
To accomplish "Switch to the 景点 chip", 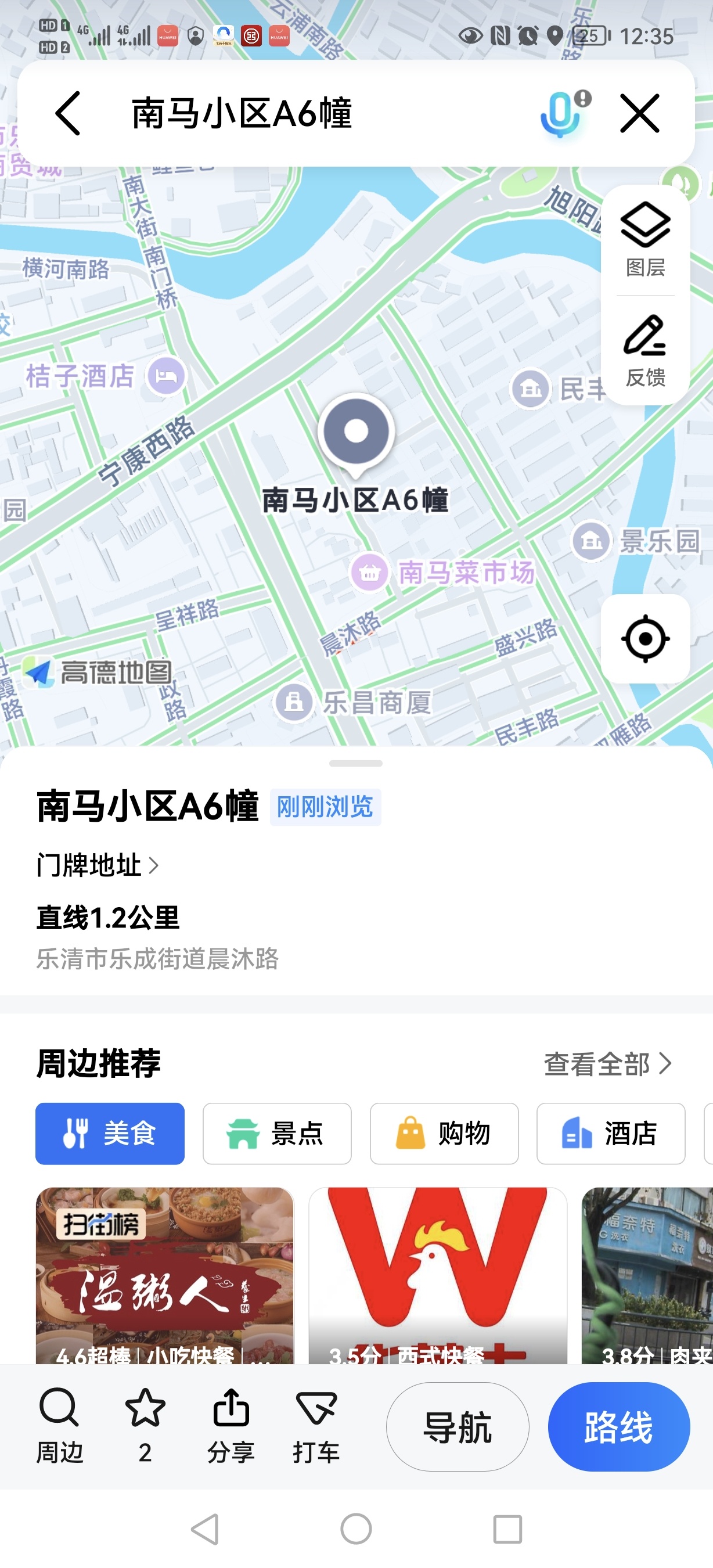I will point(277,1134).
